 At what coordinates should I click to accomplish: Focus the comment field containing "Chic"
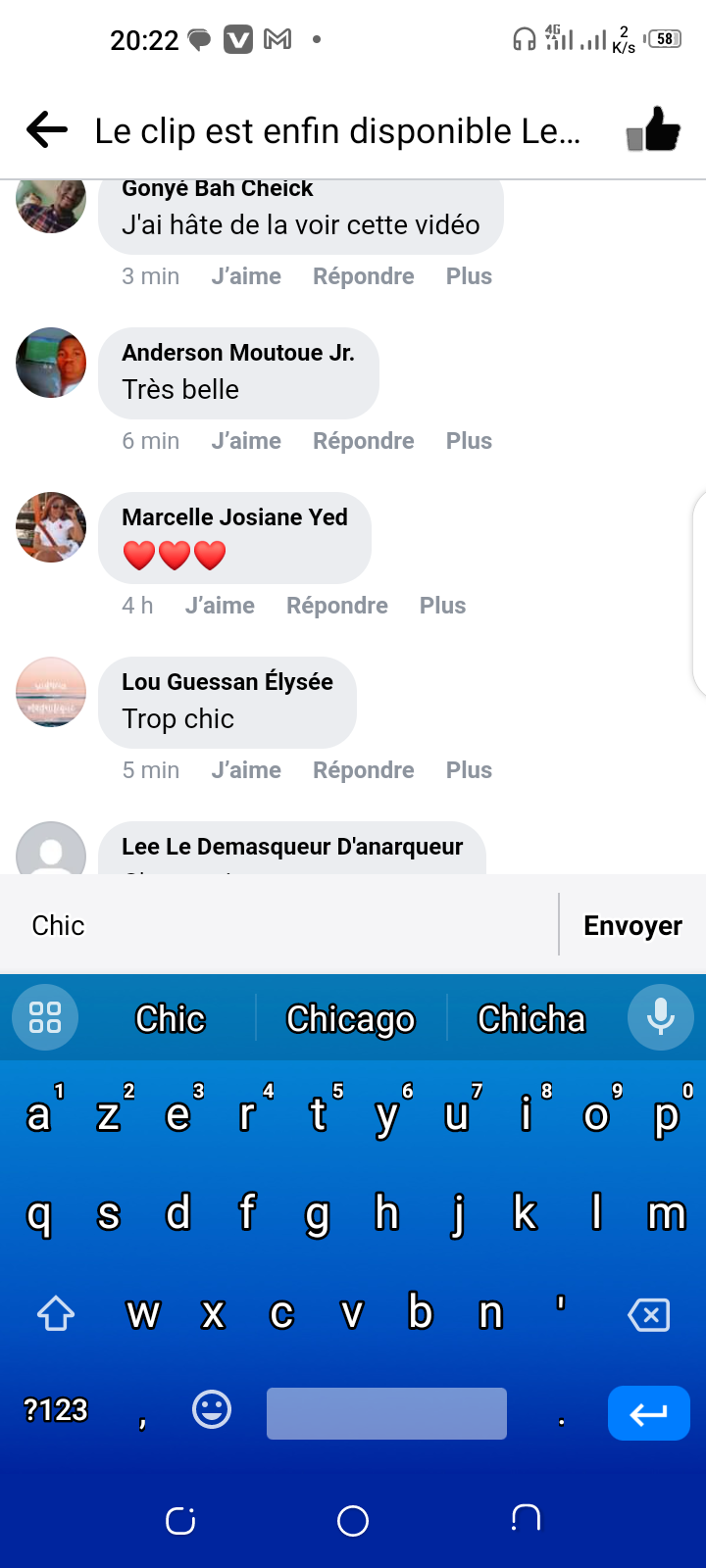point(284,925)
